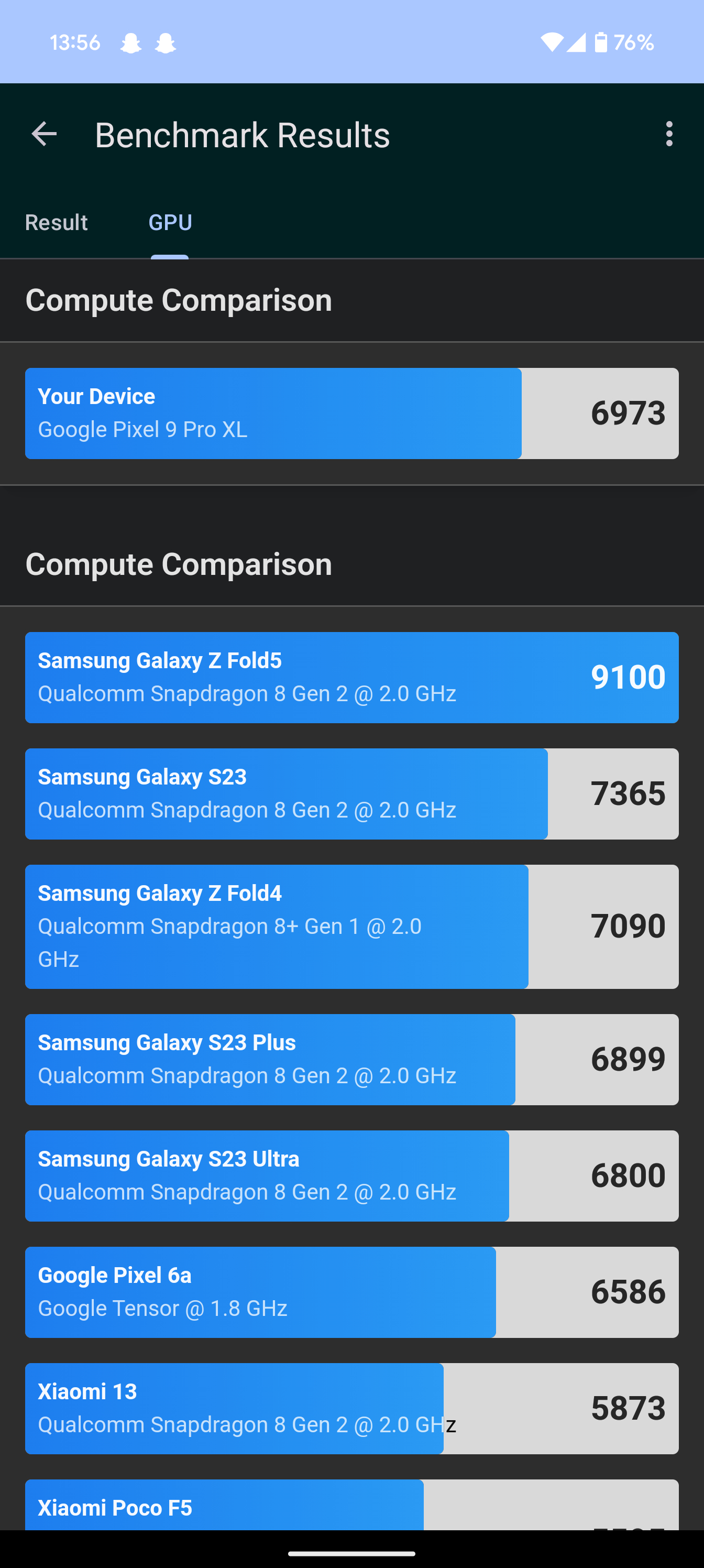704x1568 pixels.
Task: Go back using the arrow icon
Action: point(44,134)
